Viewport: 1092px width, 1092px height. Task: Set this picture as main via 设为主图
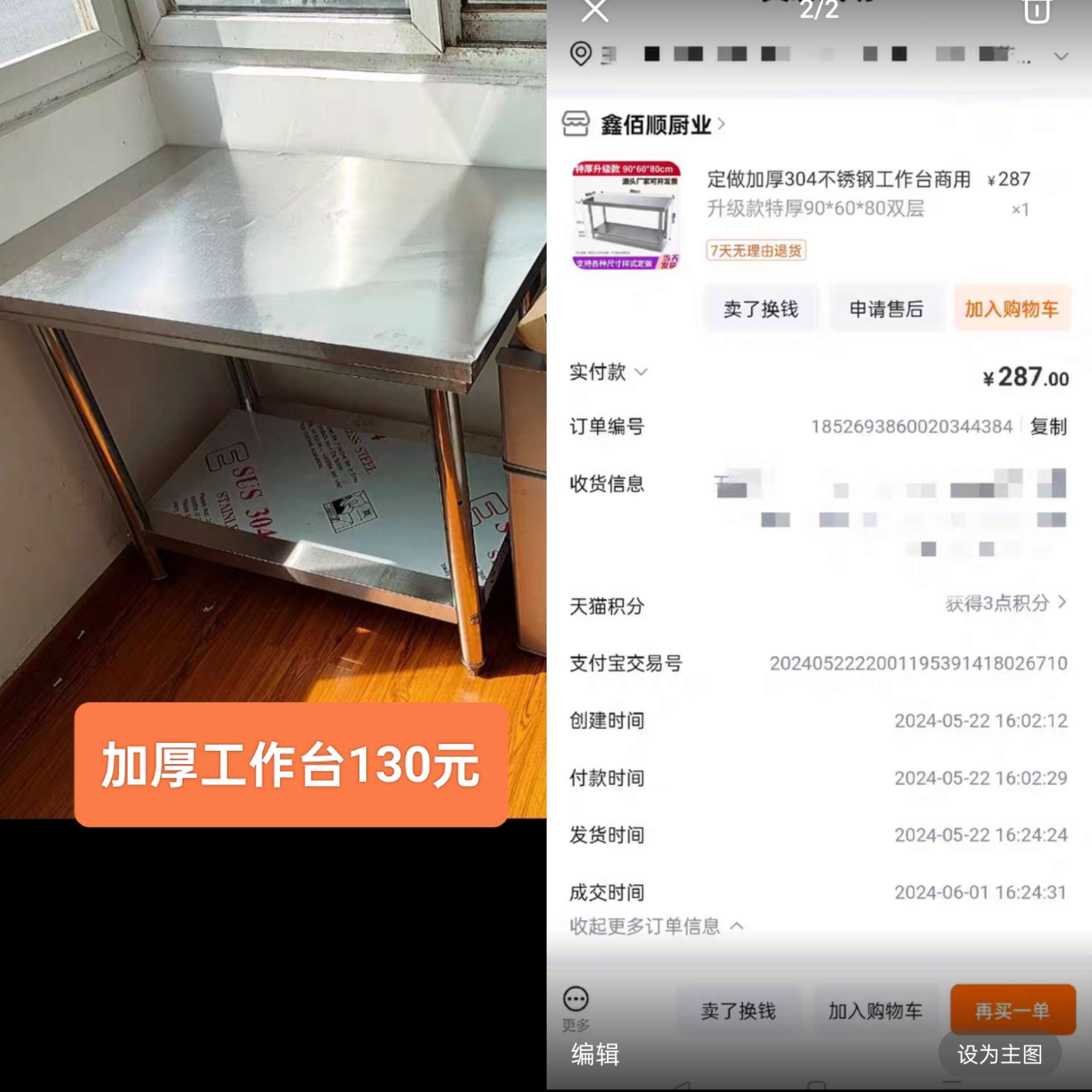point(999,1054)
